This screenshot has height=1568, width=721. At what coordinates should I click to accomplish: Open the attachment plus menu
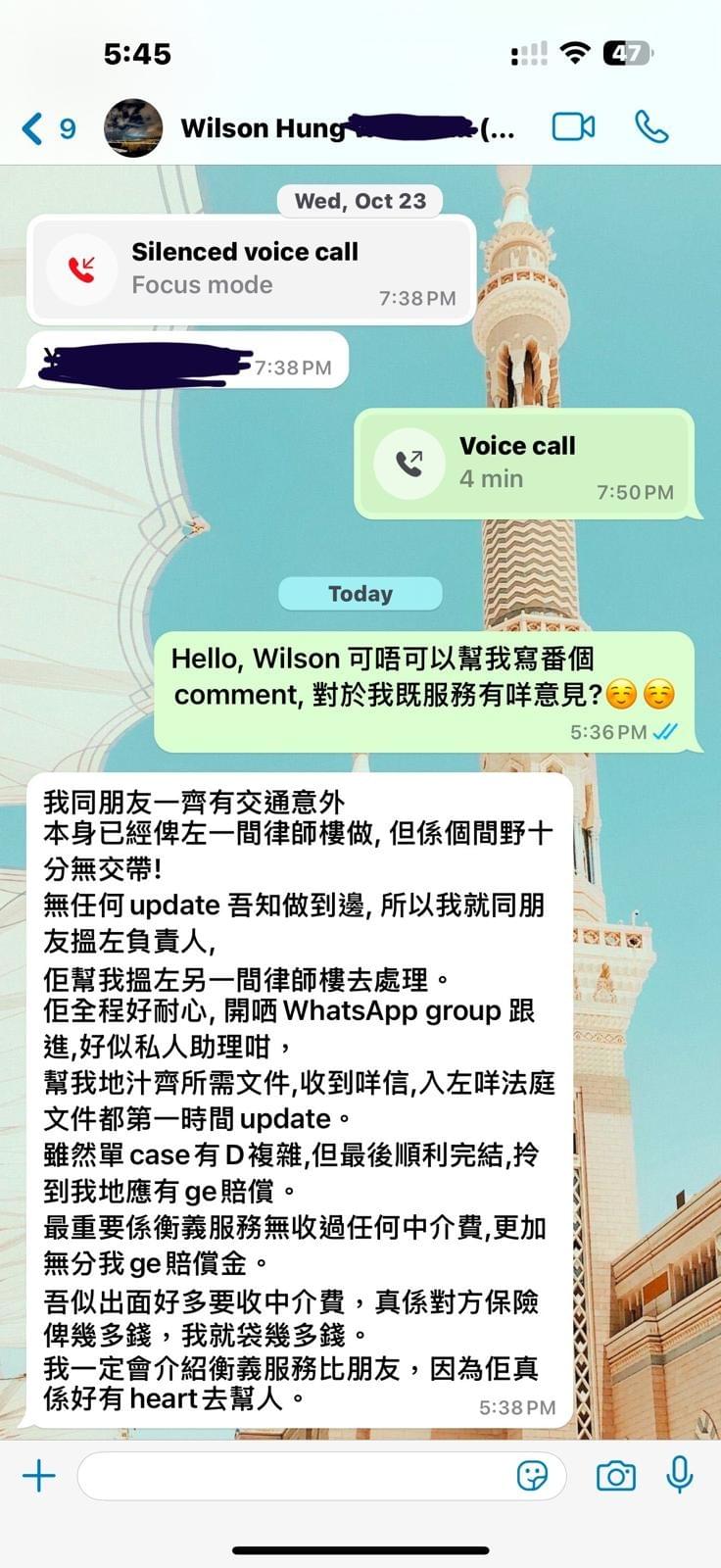(x=39, y=1475)
